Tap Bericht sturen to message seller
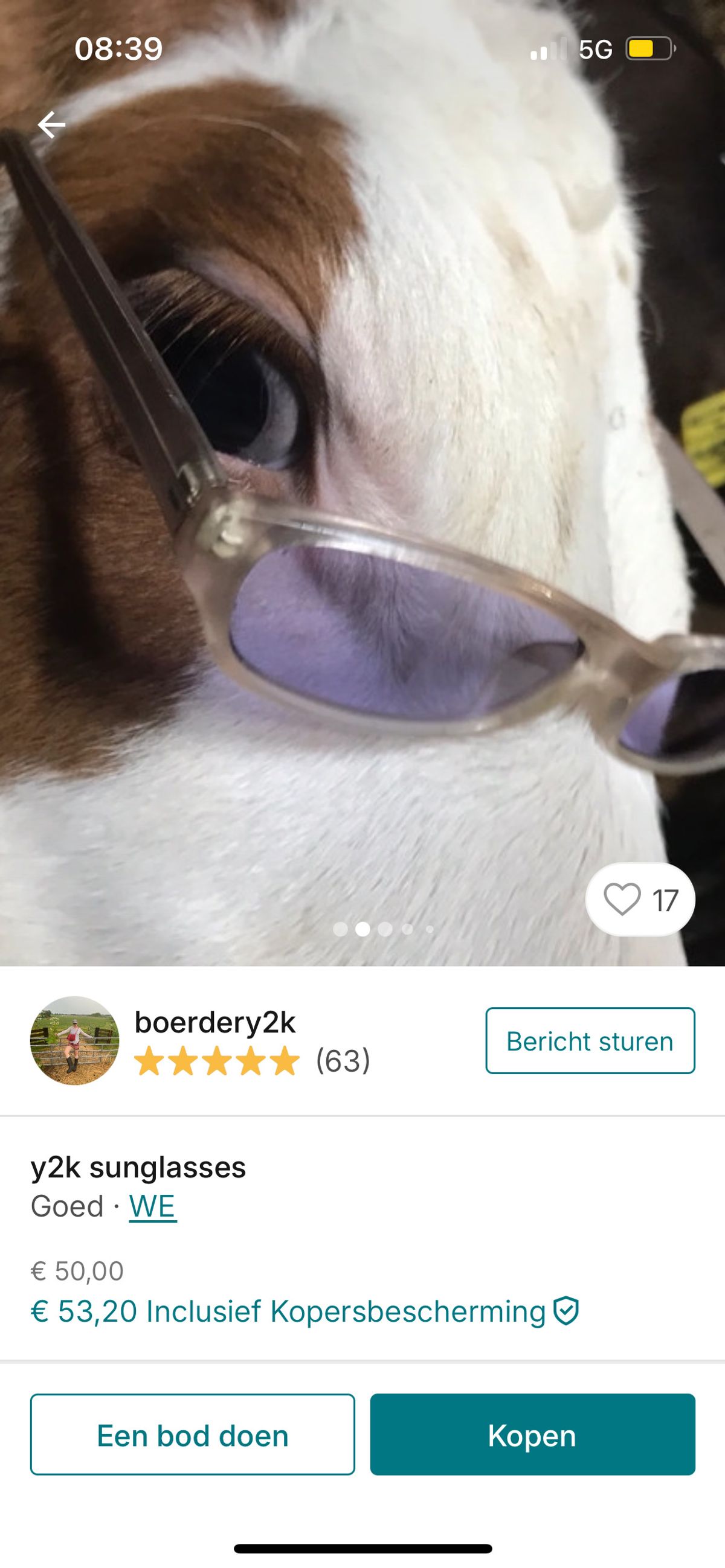 tap(590, 1041)
